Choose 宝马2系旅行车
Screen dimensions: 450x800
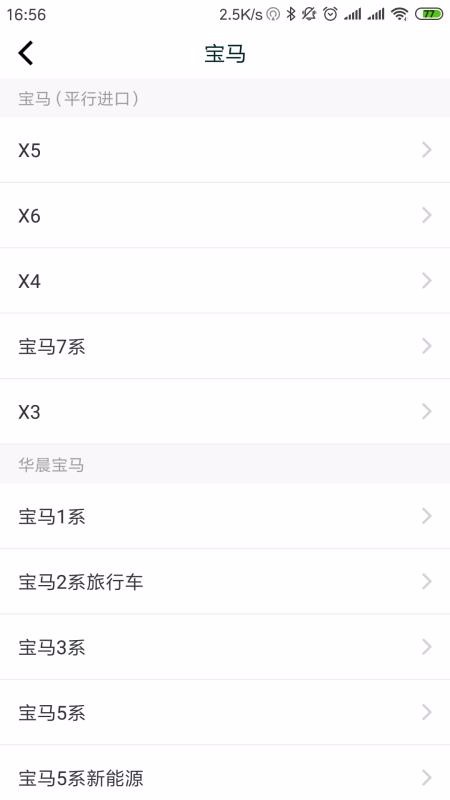click(225, 582)
